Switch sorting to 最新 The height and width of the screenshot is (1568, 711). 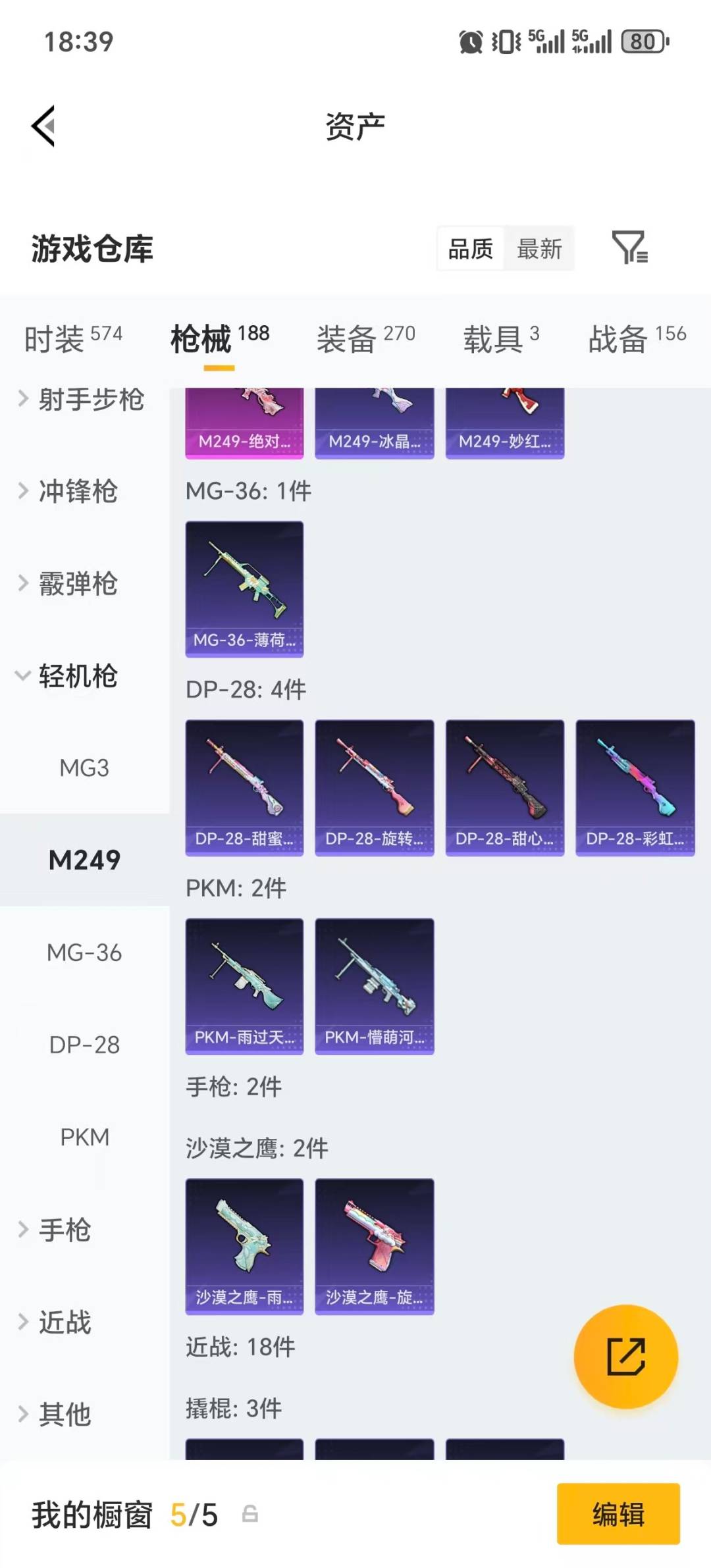point(539,248)
